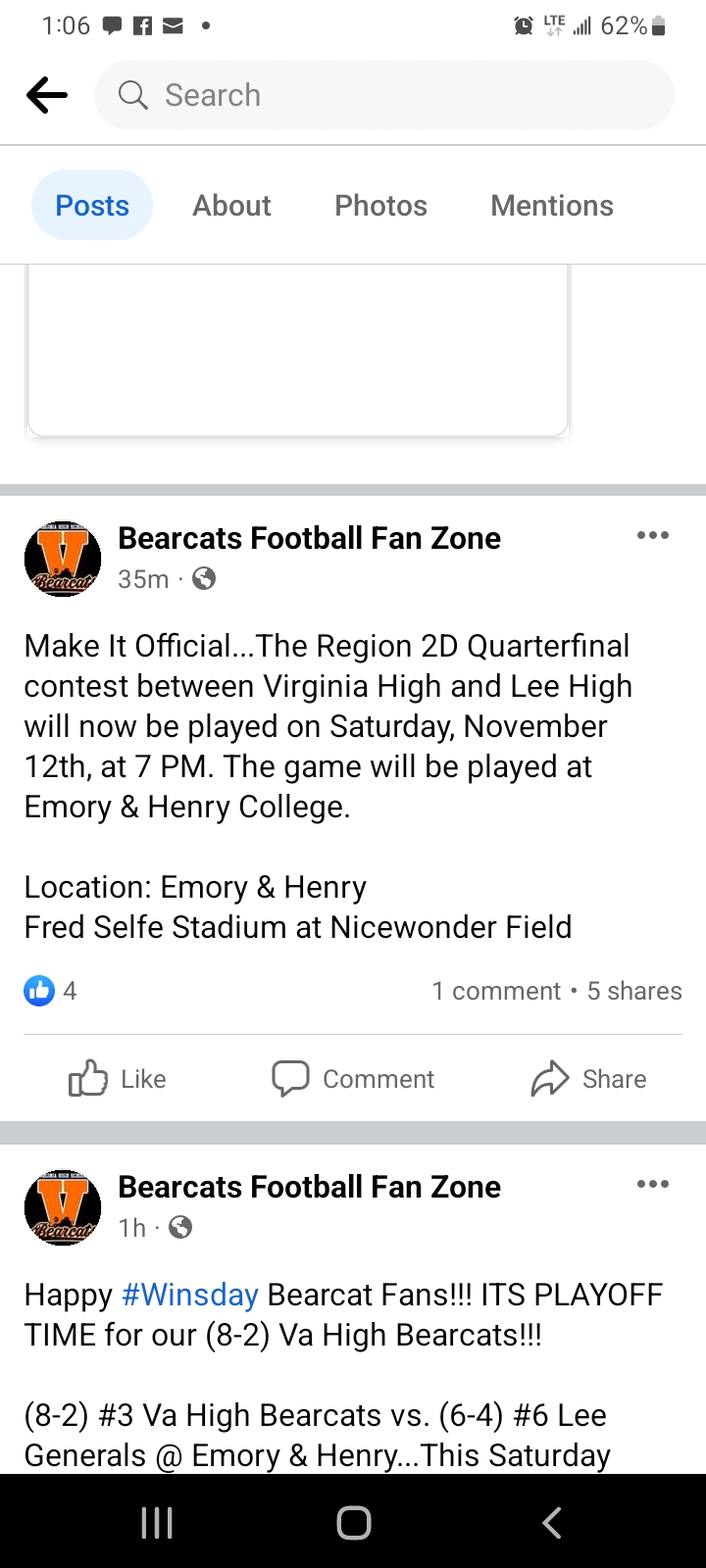
Task: Open options menu on the 35m post
Action: (x=653, y=536)
